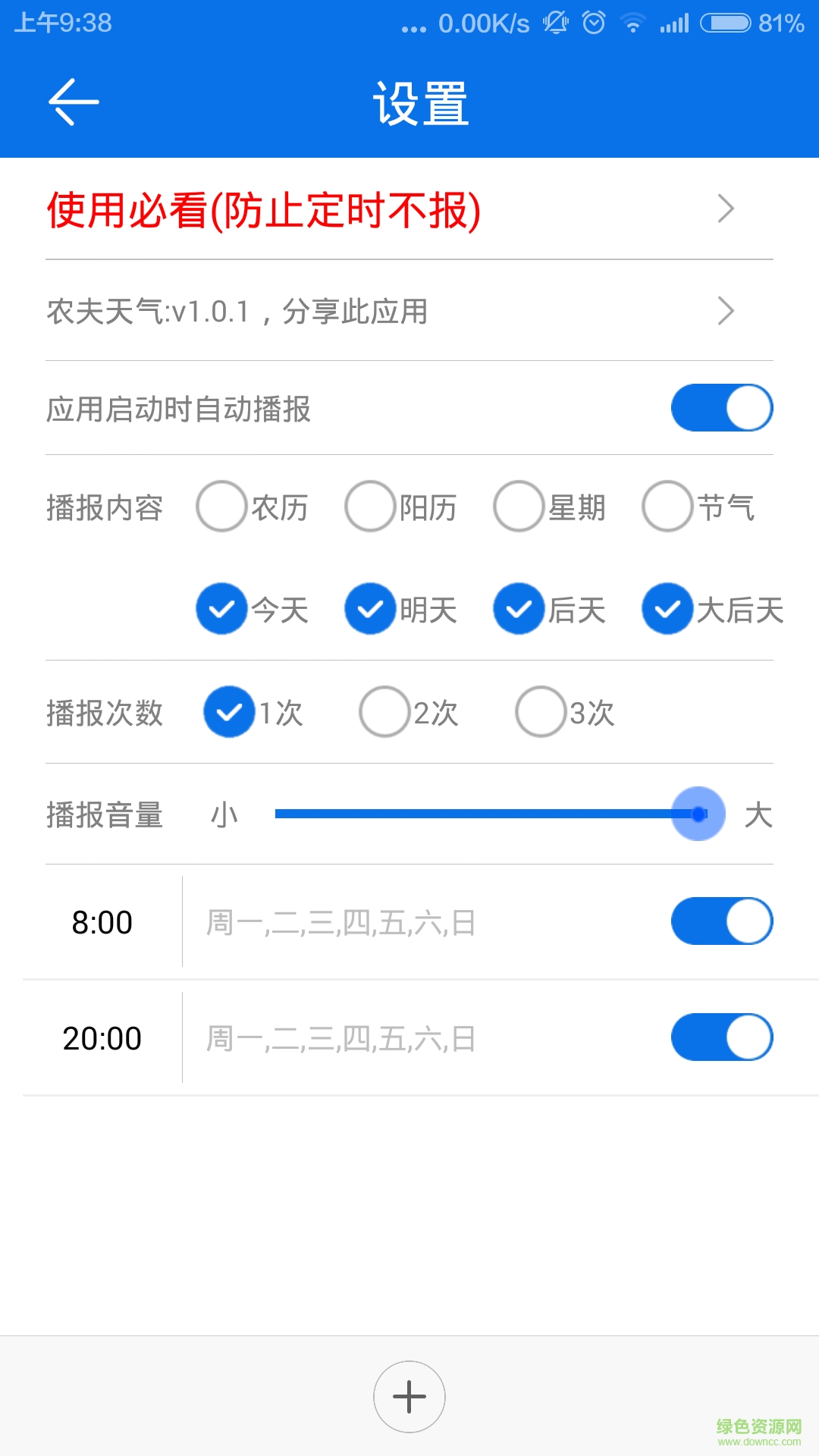Check the 农历 option
819x1456 pixels.
click(x=221, y=507)
